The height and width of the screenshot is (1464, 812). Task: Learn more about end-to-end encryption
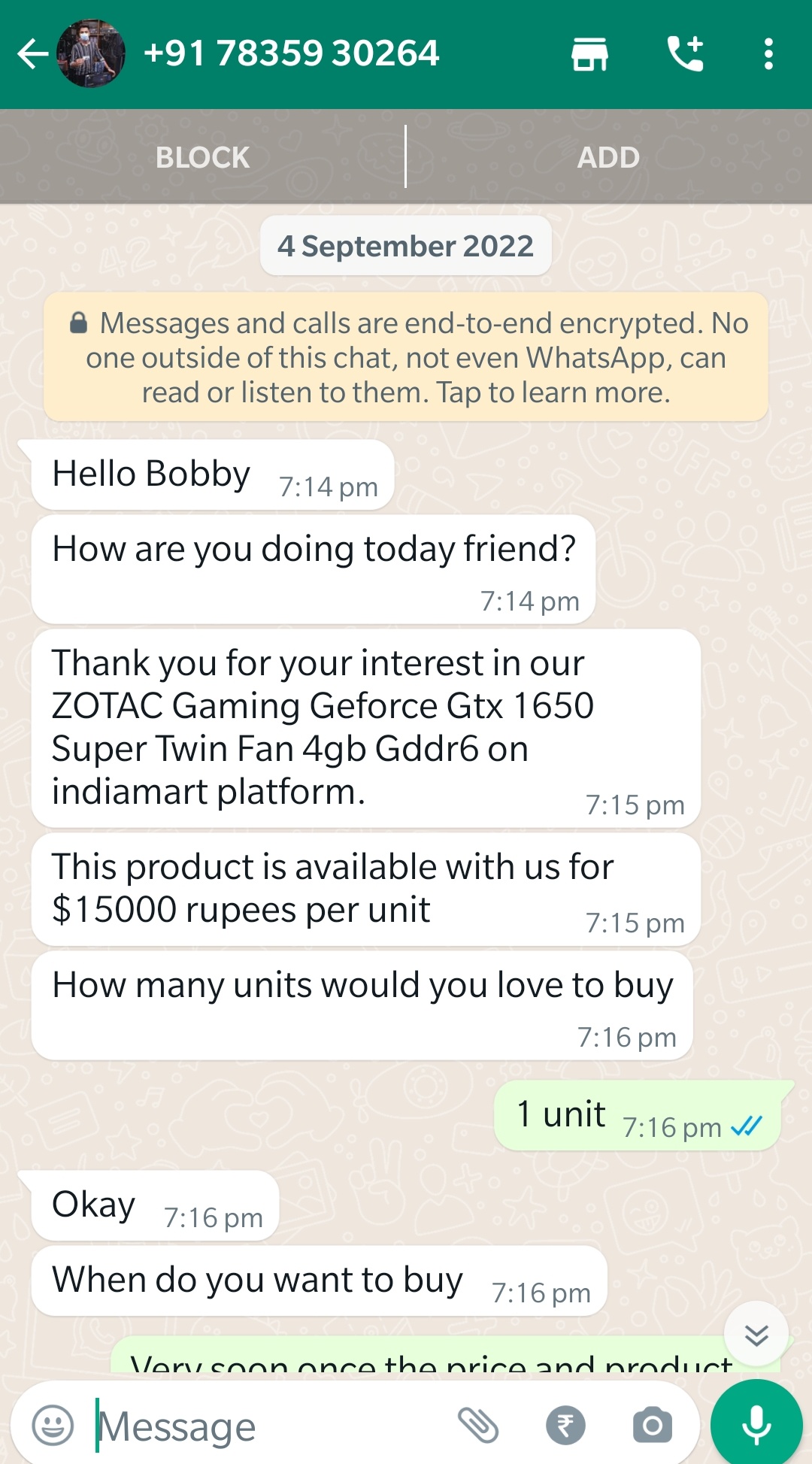[x=406, y=358]
